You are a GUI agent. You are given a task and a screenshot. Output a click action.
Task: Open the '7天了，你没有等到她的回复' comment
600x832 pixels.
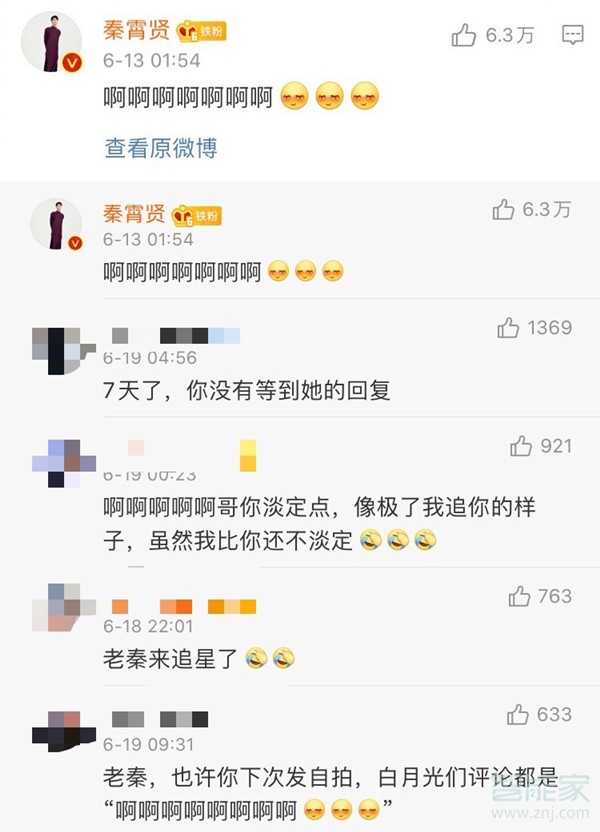pos(247,391)
